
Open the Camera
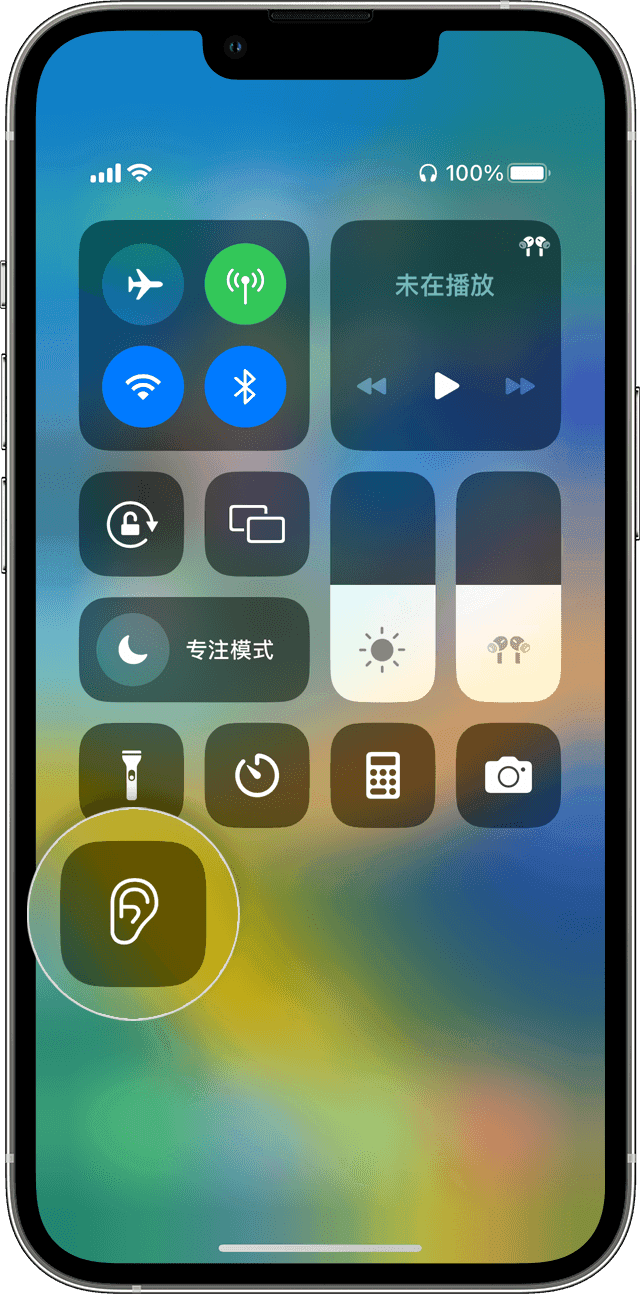[x=508, y=775]
